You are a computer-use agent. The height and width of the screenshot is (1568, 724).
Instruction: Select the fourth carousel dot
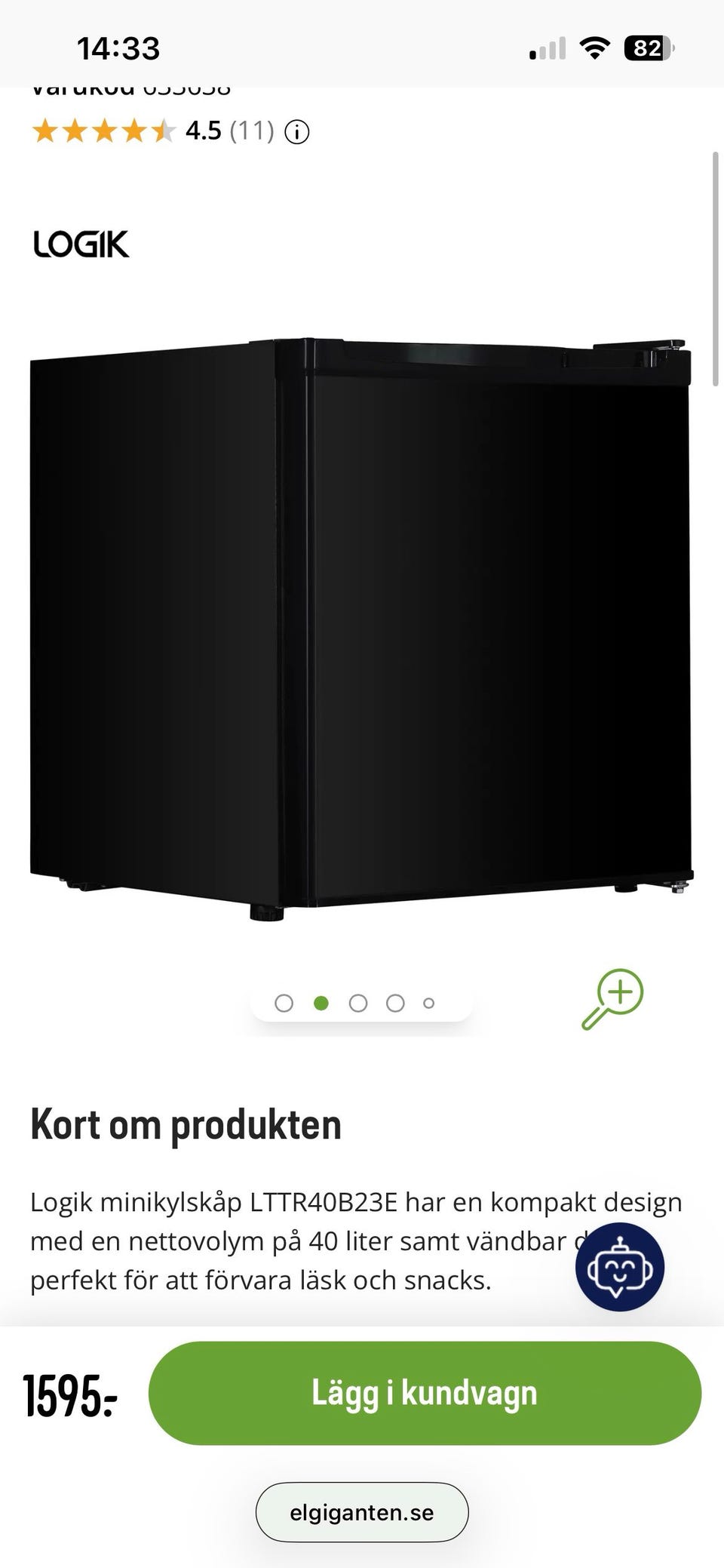tap(394, 1003)
